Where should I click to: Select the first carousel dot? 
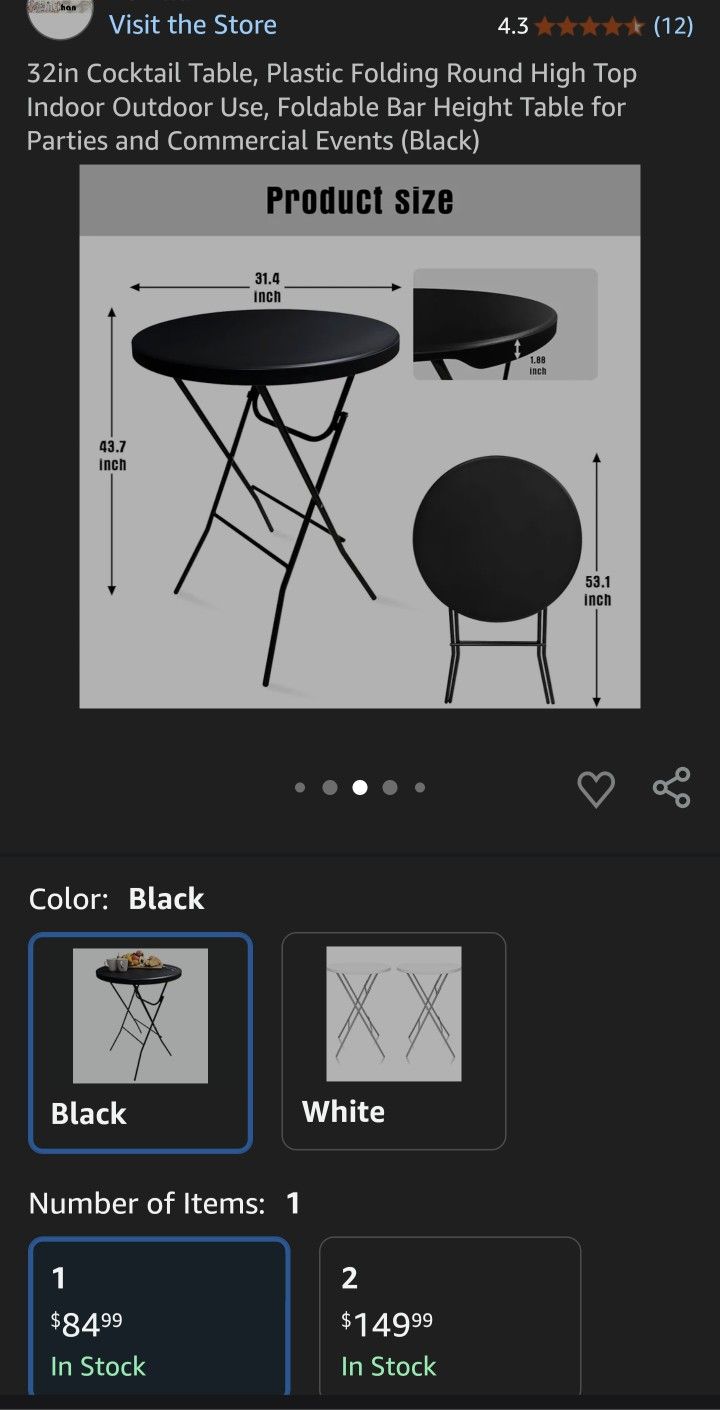(299, 787)
